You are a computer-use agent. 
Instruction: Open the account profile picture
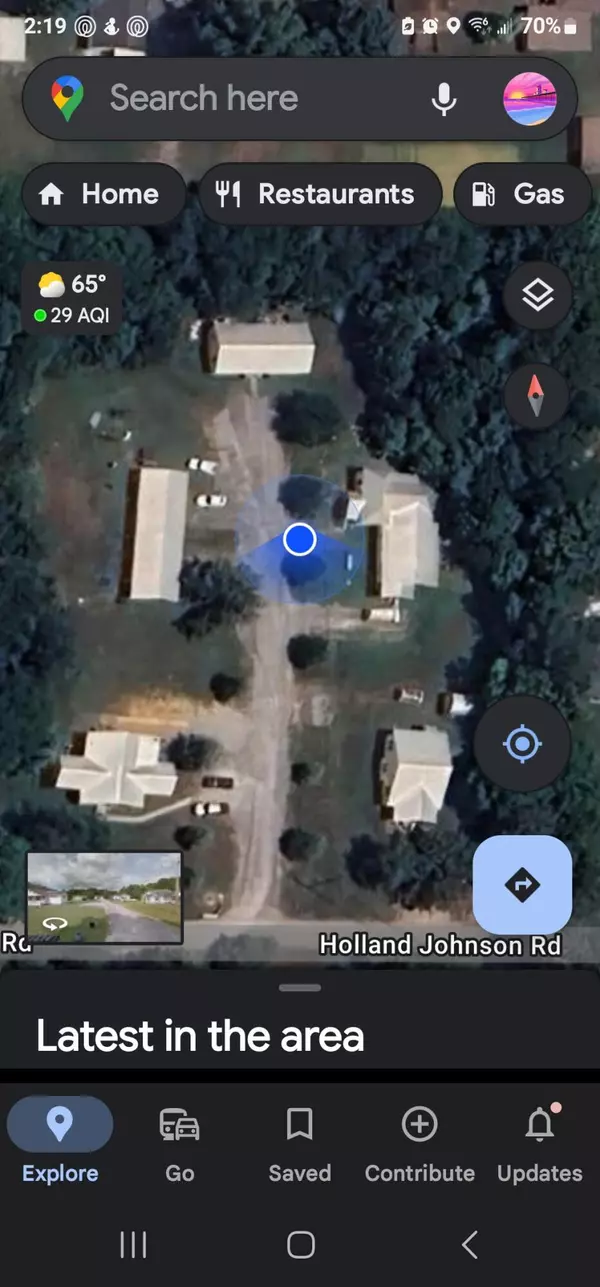529,98
